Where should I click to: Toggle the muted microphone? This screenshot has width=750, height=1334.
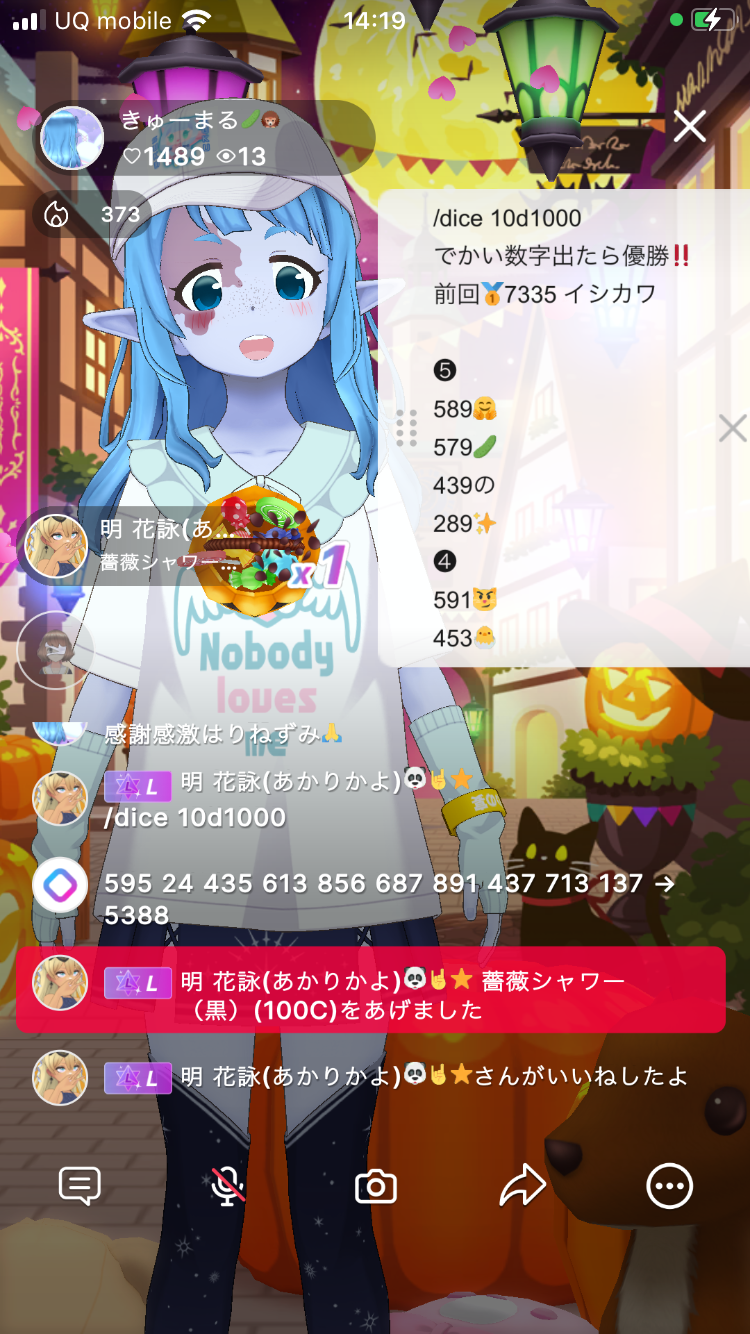click(x=228, y=1187)
